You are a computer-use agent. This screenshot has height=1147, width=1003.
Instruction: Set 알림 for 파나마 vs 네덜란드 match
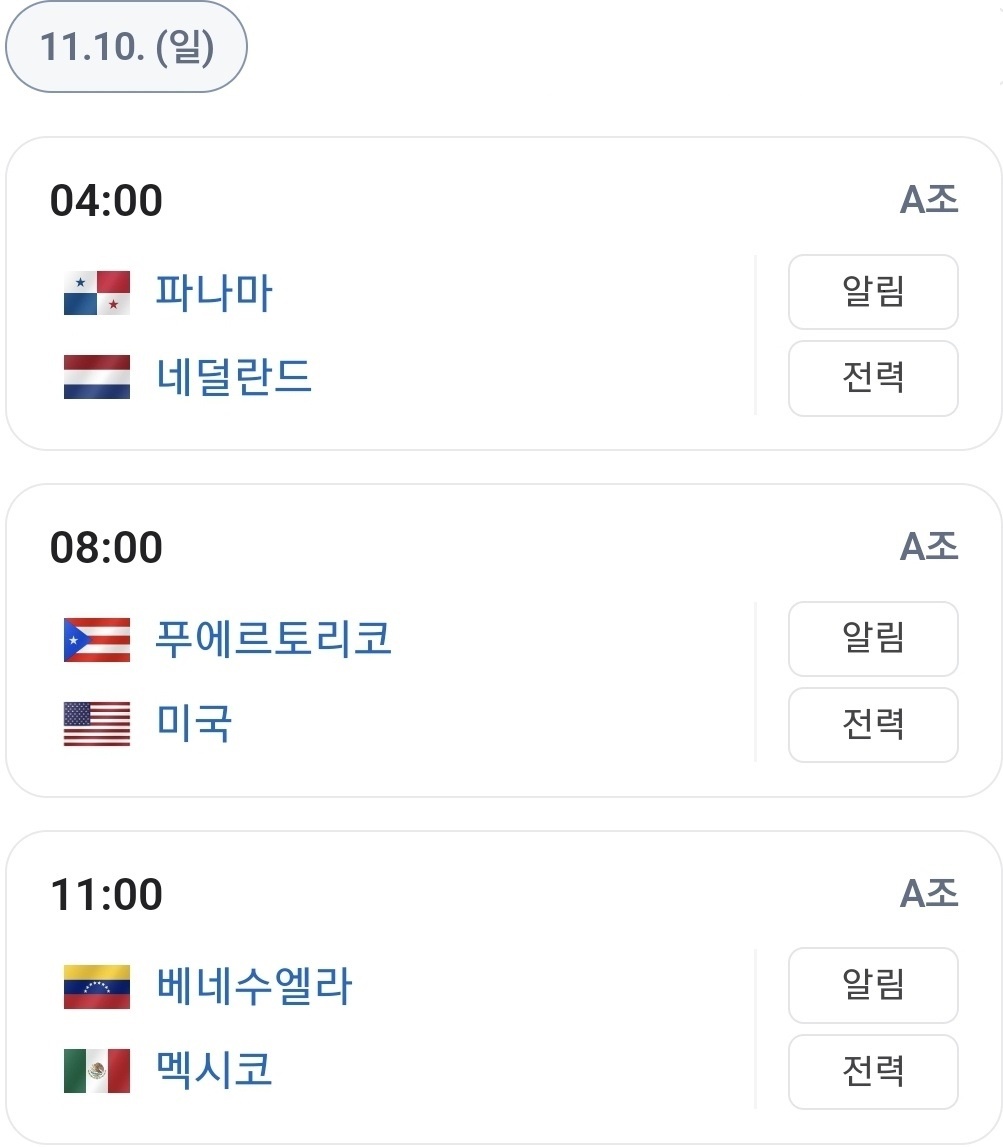click(873, 292)
